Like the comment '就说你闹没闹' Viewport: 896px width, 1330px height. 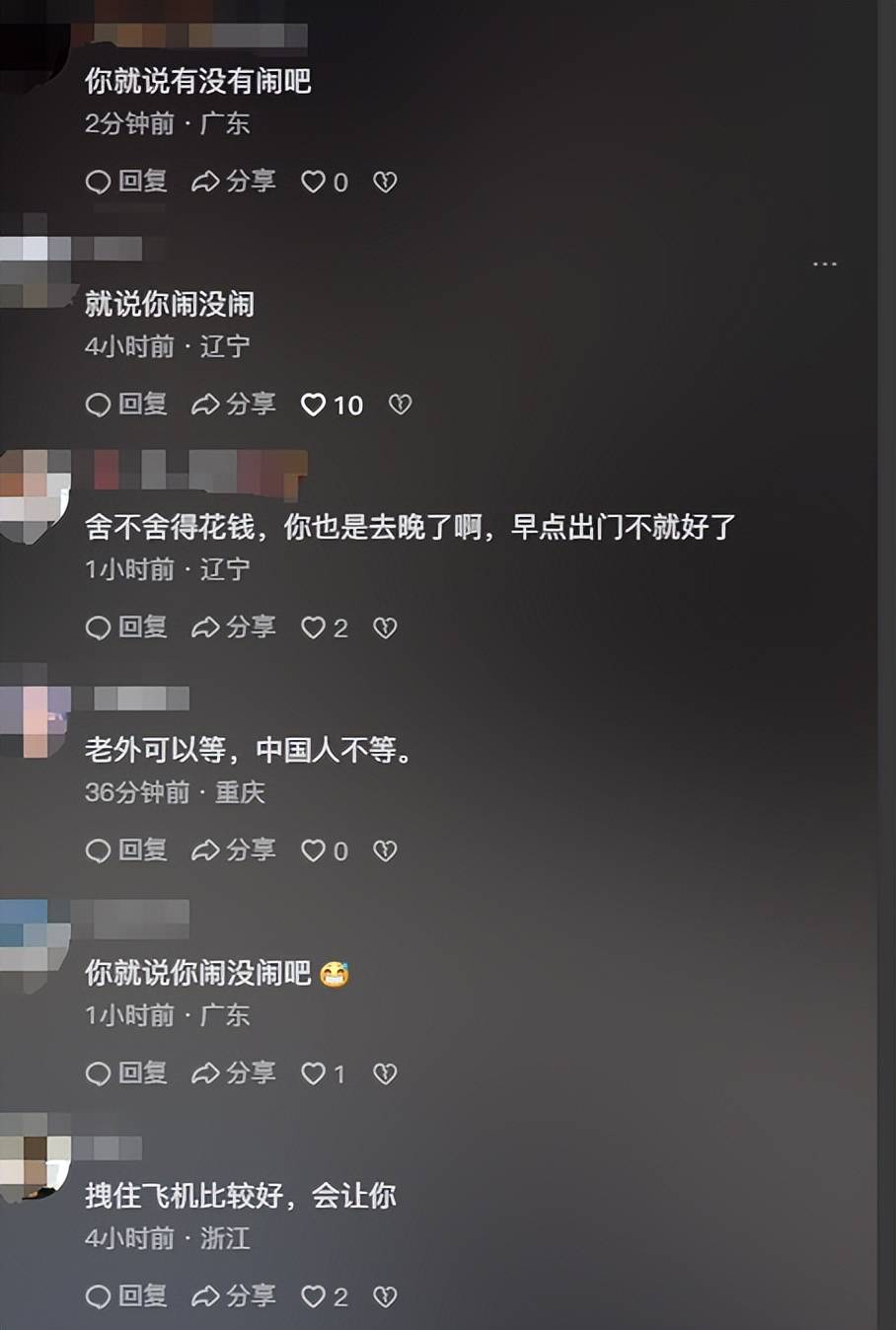coord(314,405)
